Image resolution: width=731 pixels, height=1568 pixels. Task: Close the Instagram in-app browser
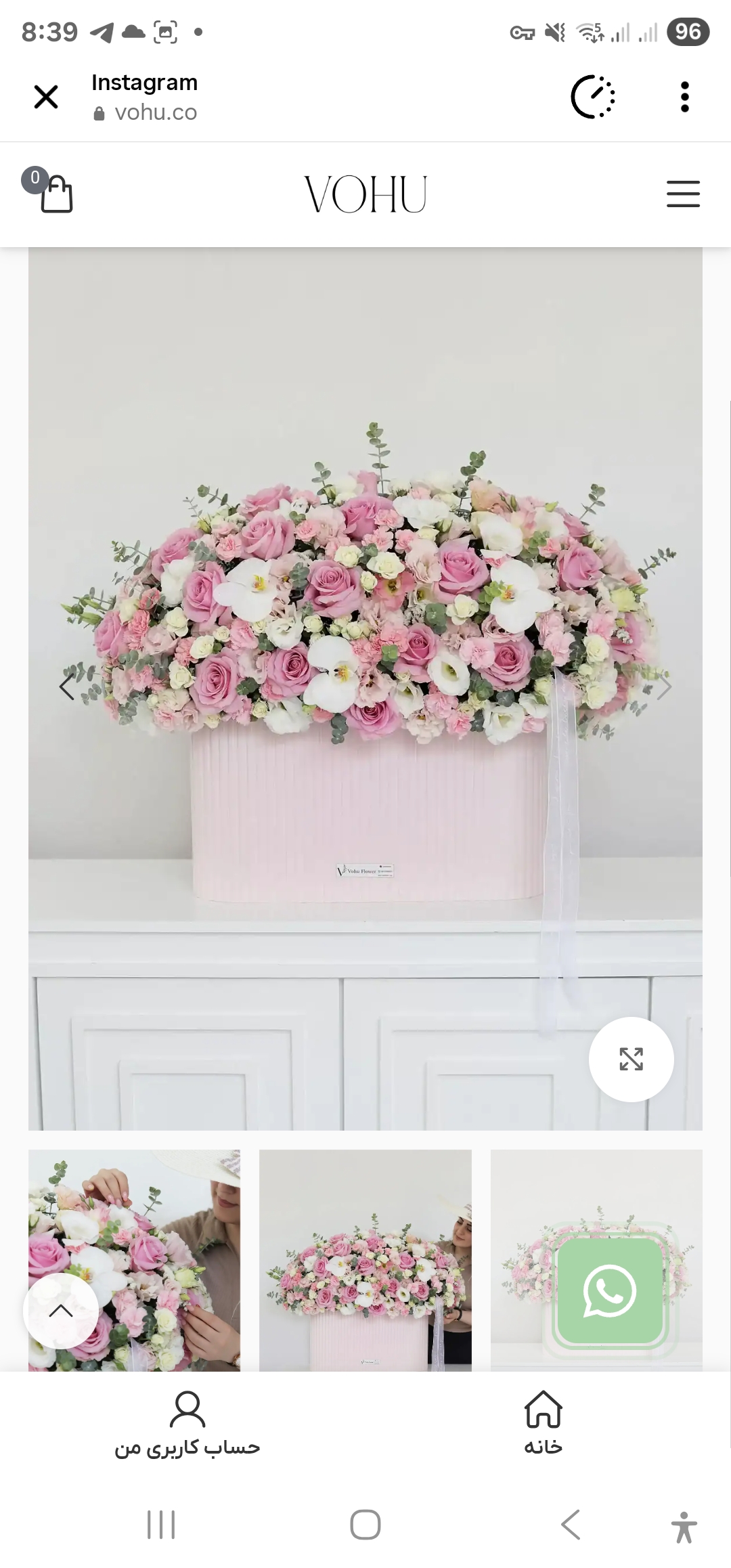46,97
